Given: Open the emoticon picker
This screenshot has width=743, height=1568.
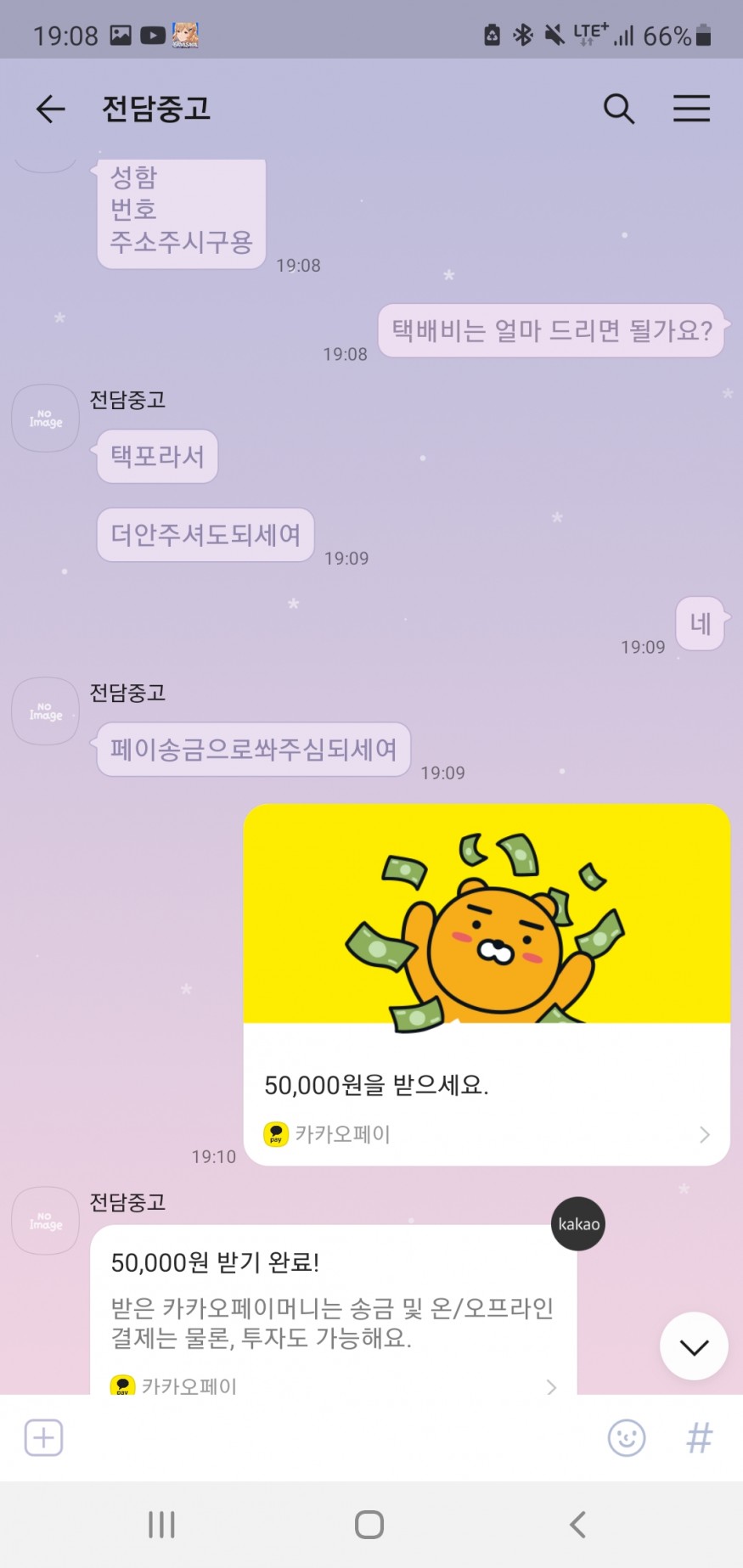Looking at the screenshot, I should [627, 1438].
